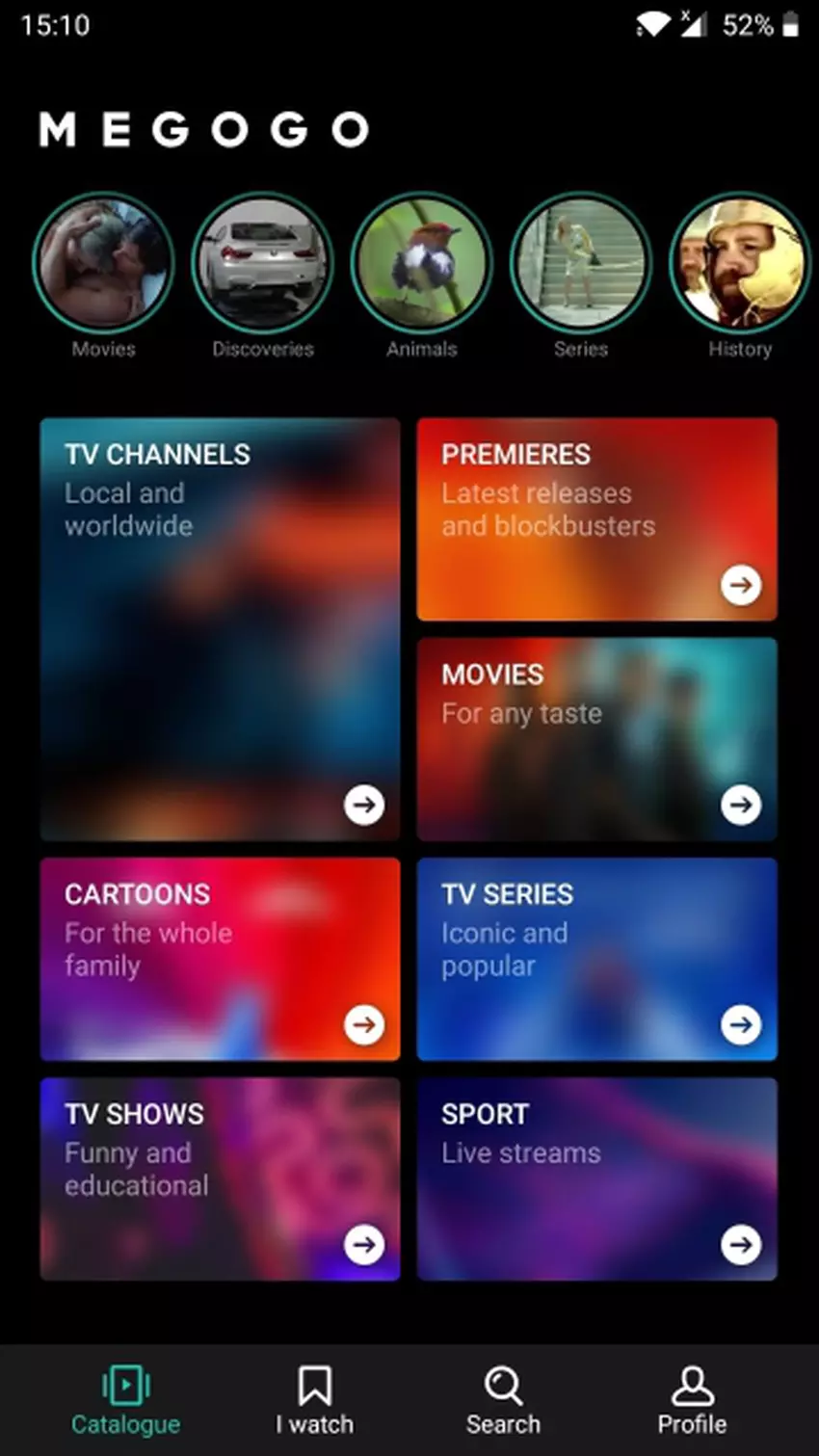The image size is (819, 1456).
Task: Watch the Series story
Action: (581, 263)
